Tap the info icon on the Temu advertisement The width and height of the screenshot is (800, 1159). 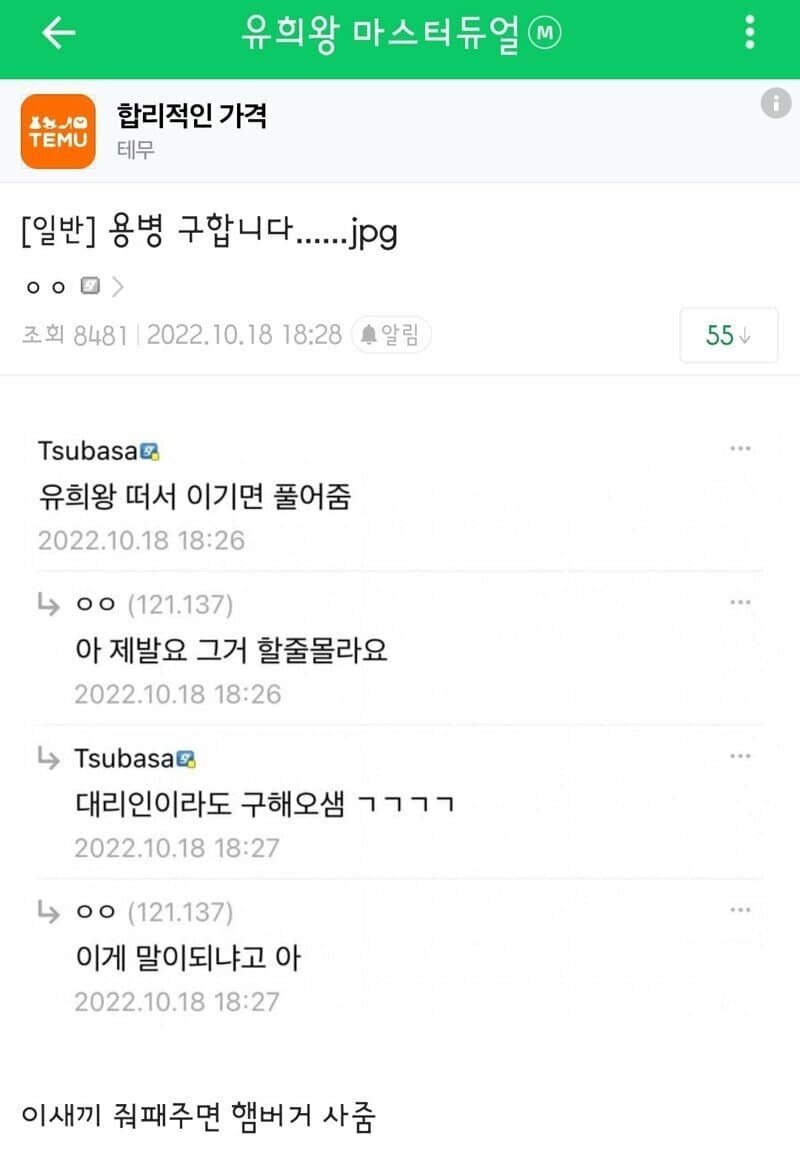776,103
